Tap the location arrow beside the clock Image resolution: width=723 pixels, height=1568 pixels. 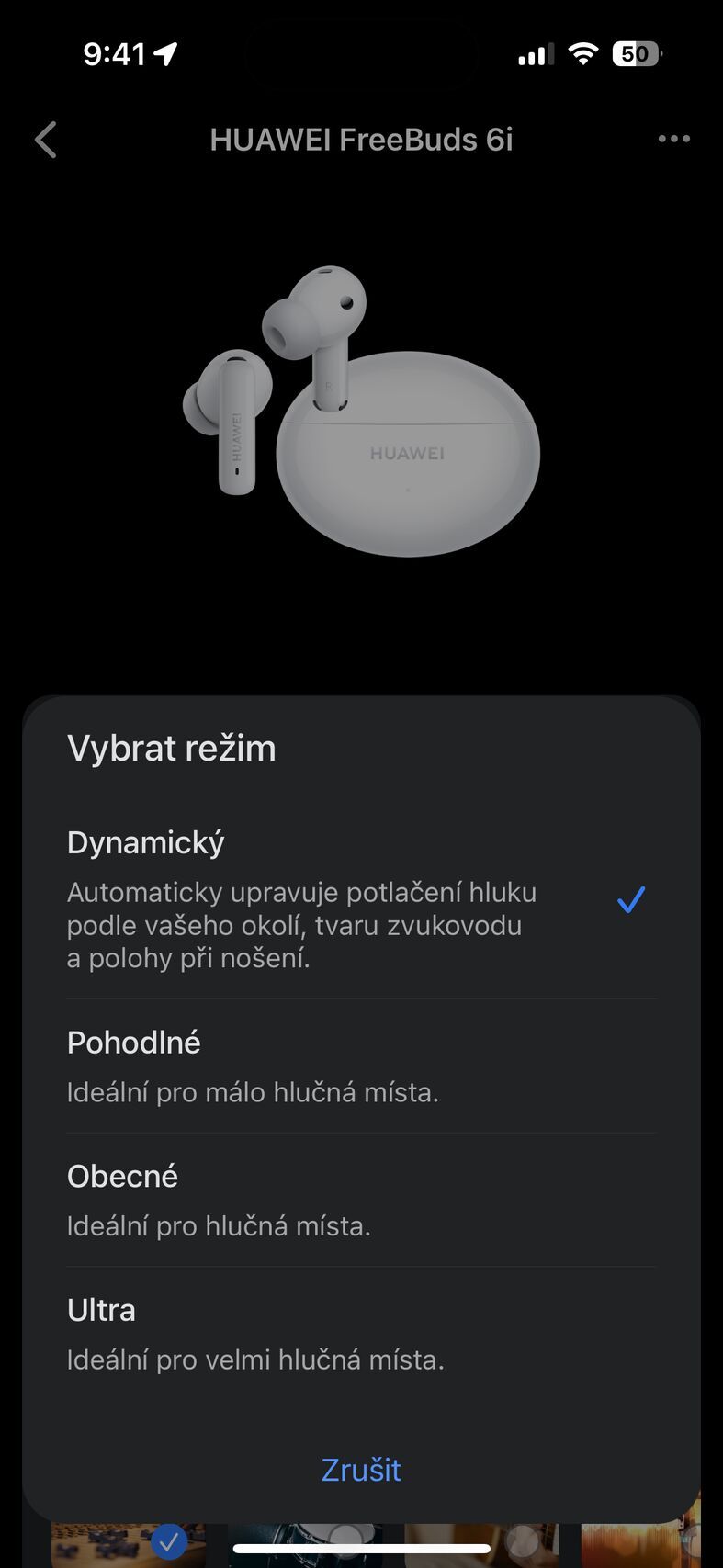[165, 53]
